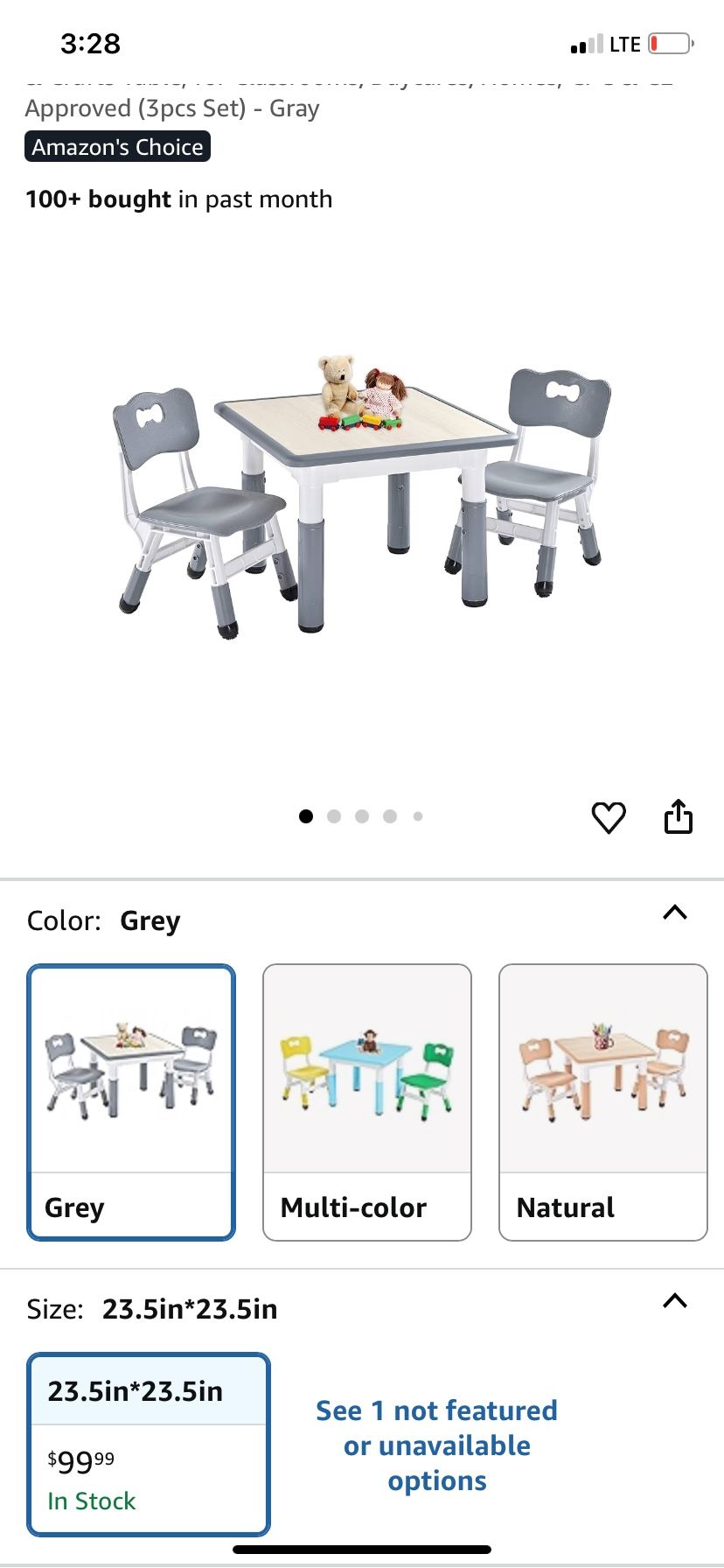The width and height of the screenshot is (724, 1568).
Task: Collapse the Size section
Action: (x=675, y=1301)
